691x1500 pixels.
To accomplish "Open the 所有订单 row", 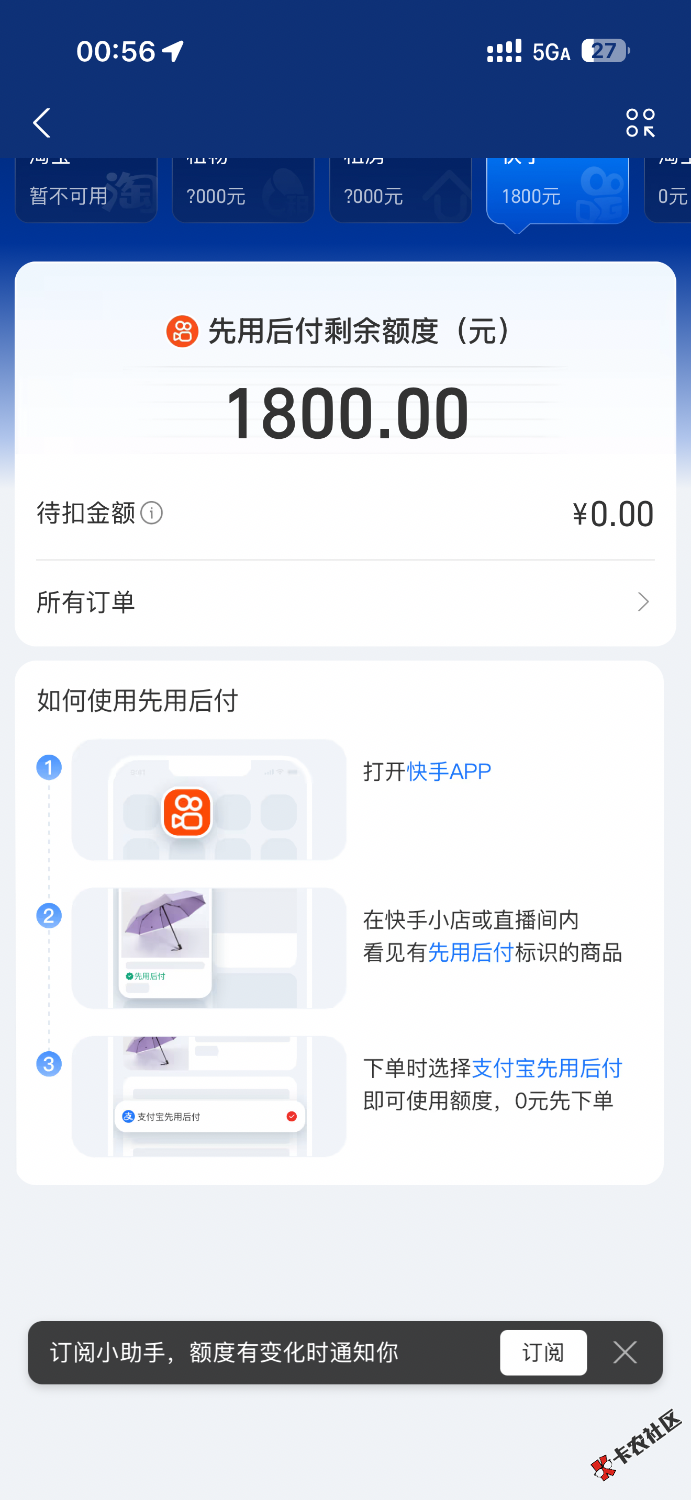I will coord(345,602).
